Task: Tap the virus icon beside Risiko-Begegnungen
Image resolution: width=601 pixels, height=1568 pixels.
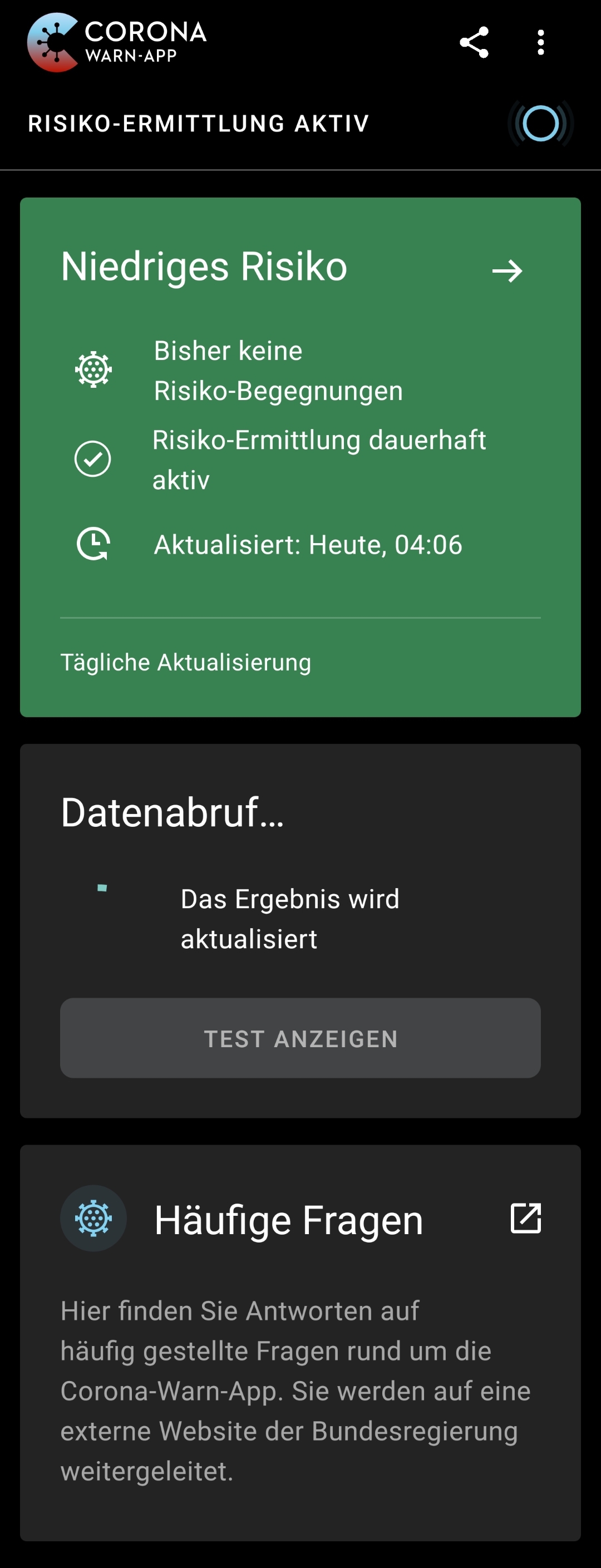Action: click(x=93, y=370)
